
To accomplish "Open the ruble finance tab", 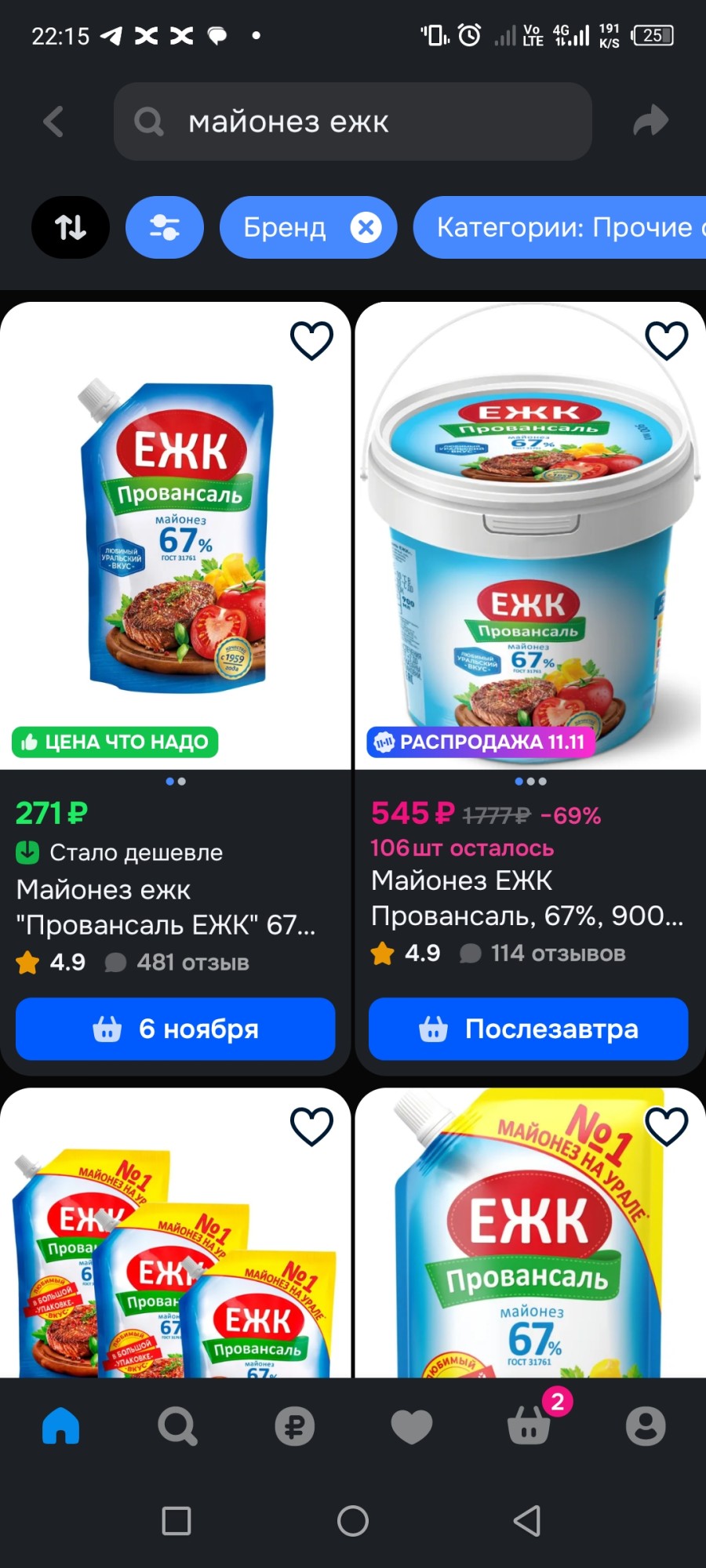I will pos(294,1426).
